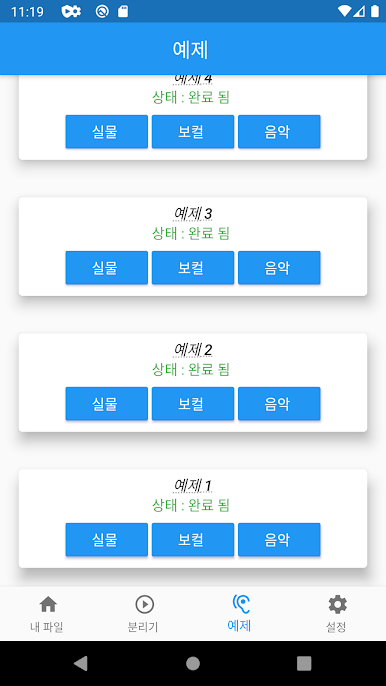Select 보컬 for 예제 2
The height and width of the screenshot is (686, 386).
click(193, 404)
